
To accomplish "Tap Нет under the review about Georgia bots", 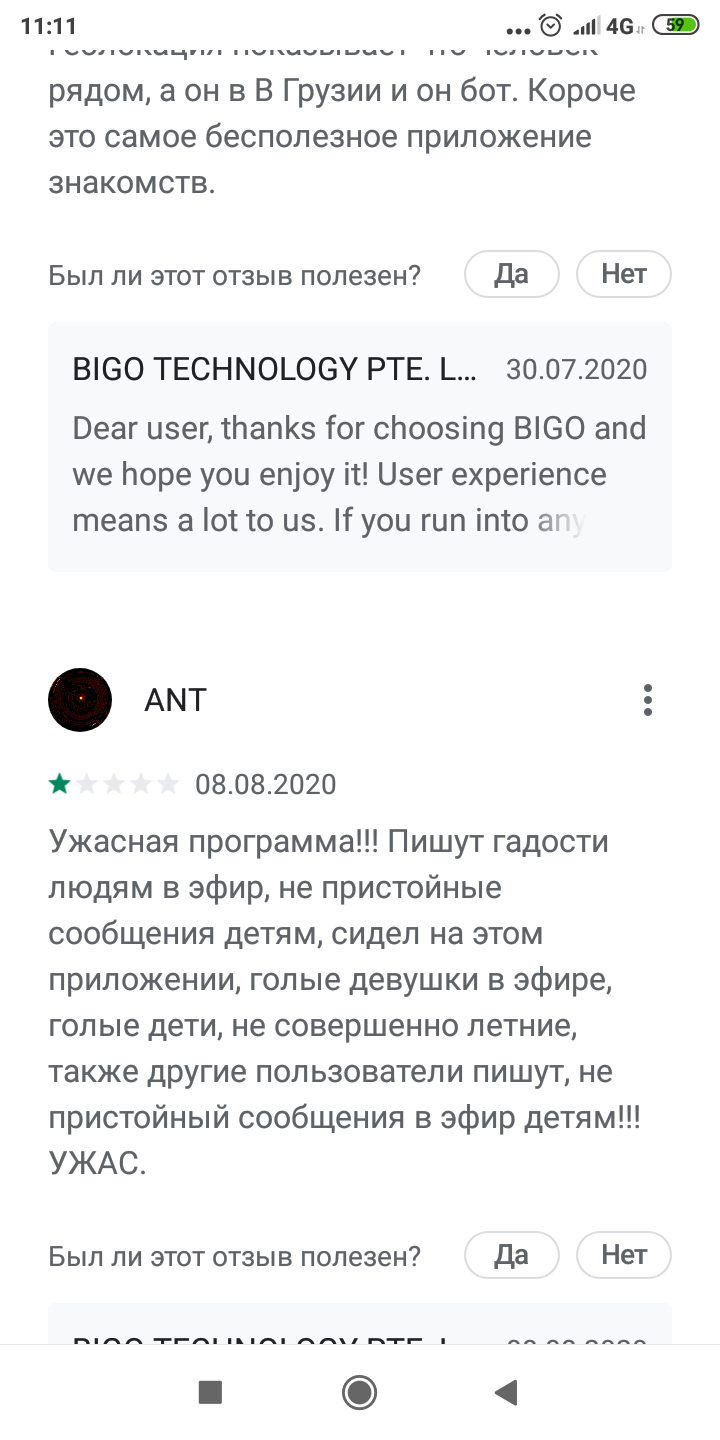I will (623, 274).
